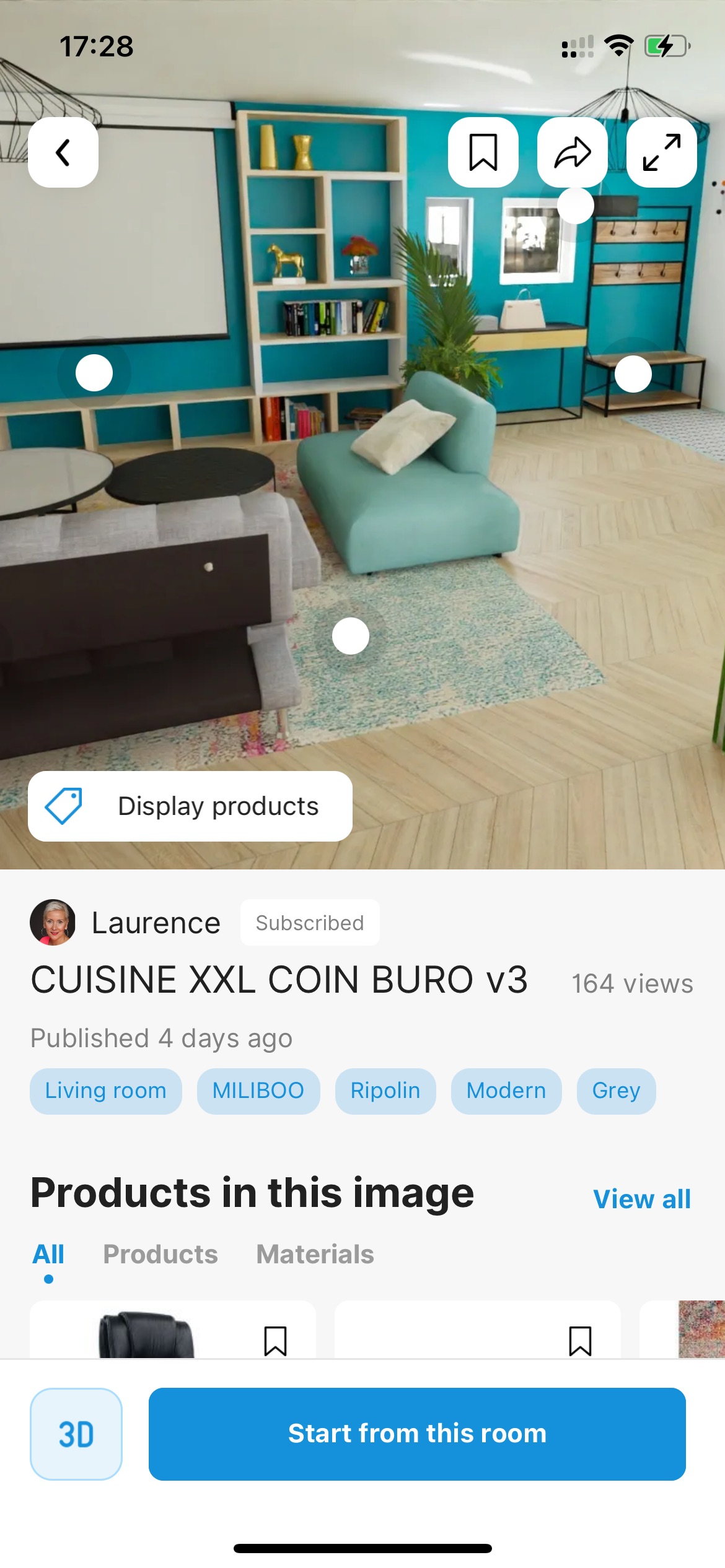Expand the image to fullscreen

tap(662, 152)
